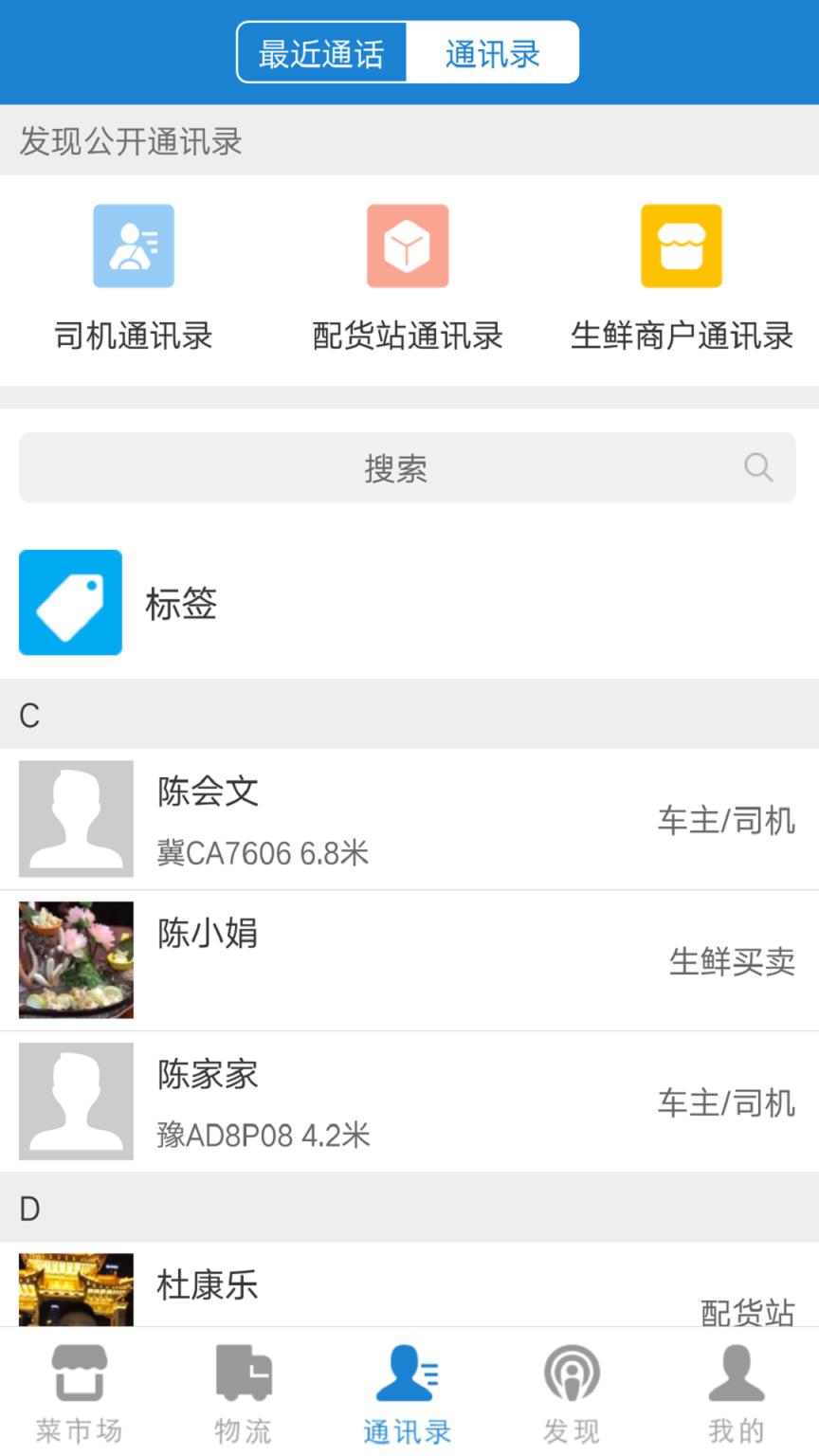Image resolution: width=819 pixels, height=1456 pixels.
Task: Select the magnifier icon in search bar
Action: click(757, 467)
